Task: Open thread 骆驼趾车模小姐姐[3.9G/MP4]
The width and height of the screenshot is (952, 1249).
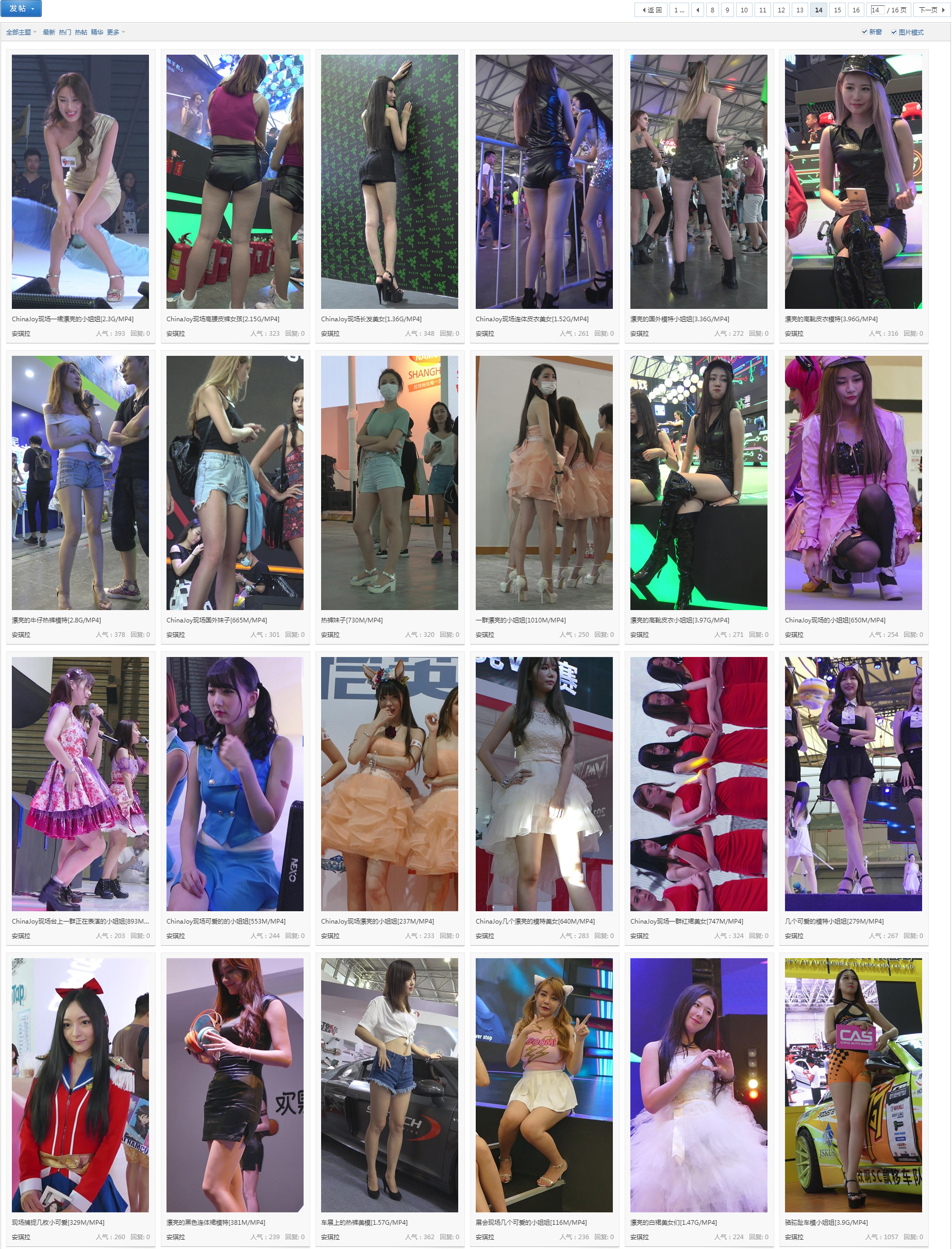Action: 826,1222
